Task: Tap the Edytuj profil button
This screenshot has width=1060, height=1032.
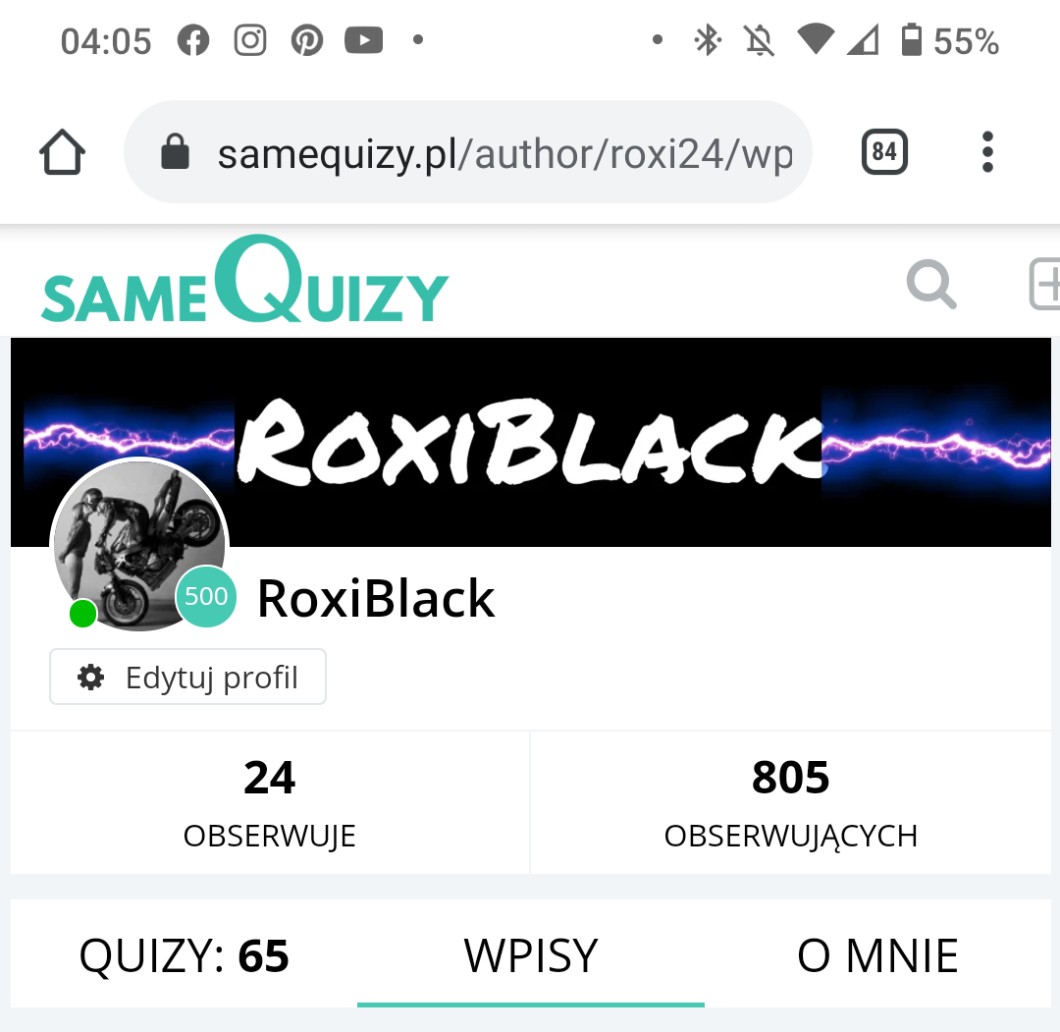Action: 188,677
